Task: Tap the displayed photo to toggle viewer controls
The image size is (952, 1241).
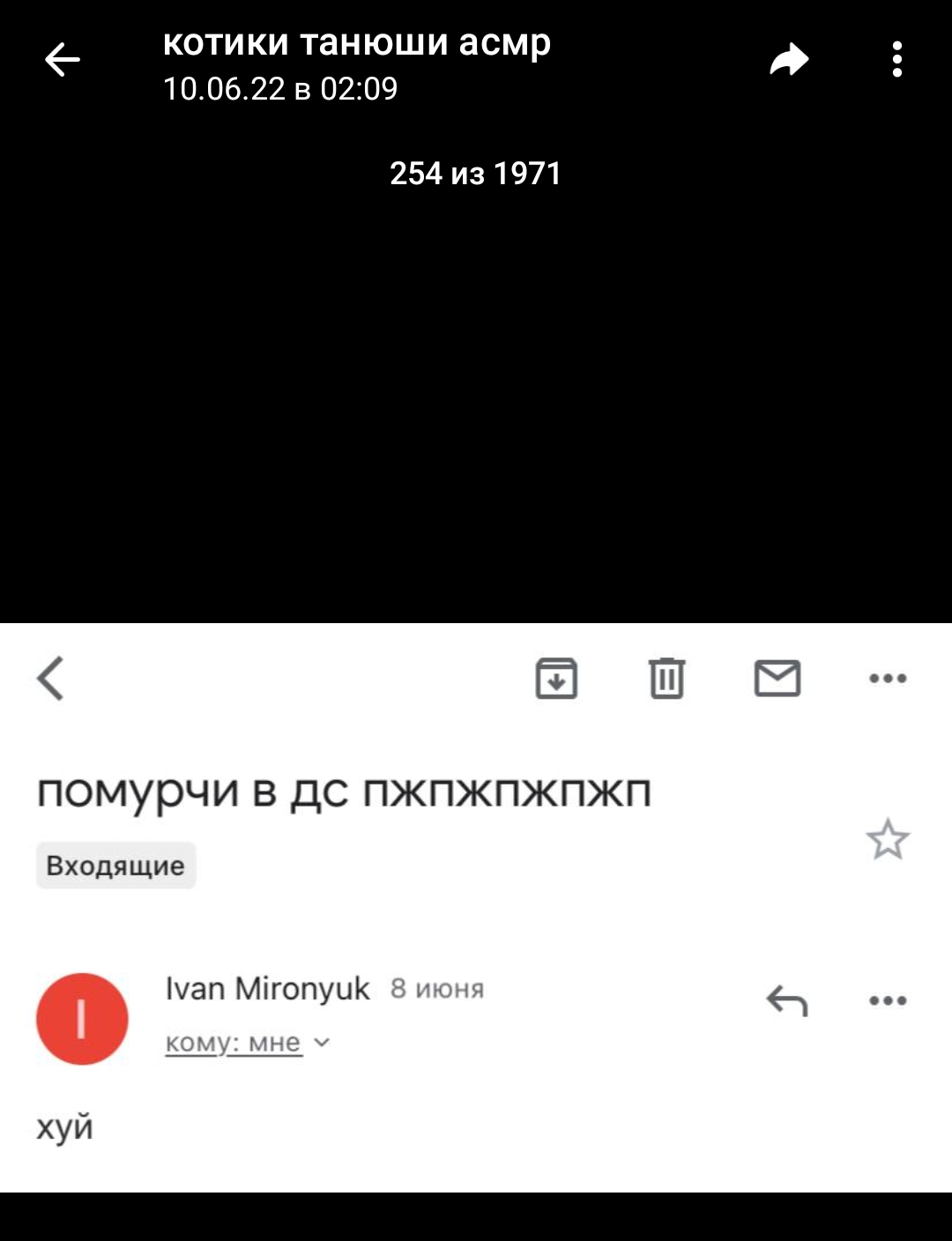Action: (476, 907)
